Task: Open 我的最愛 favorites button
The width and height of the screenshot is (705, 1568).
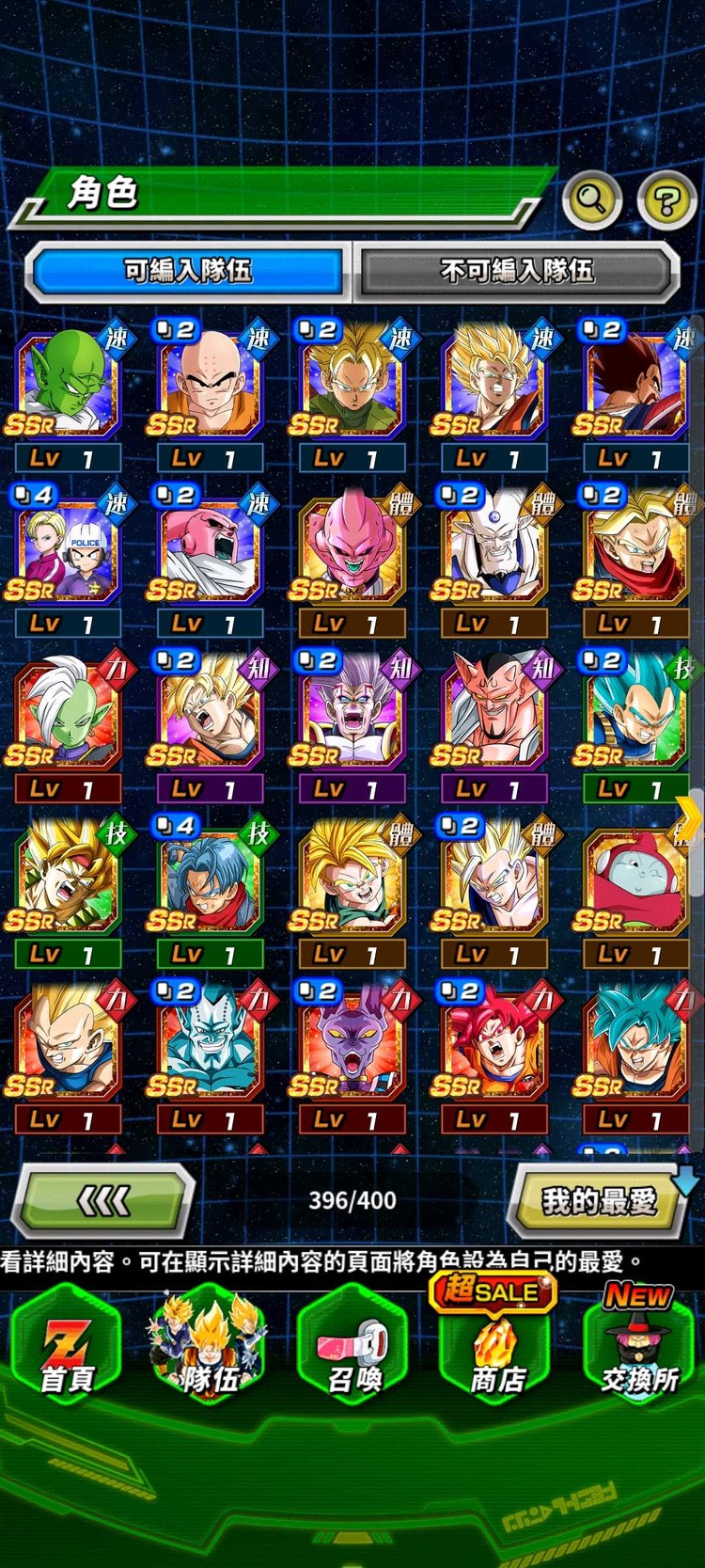Action: pos(598,1201)
